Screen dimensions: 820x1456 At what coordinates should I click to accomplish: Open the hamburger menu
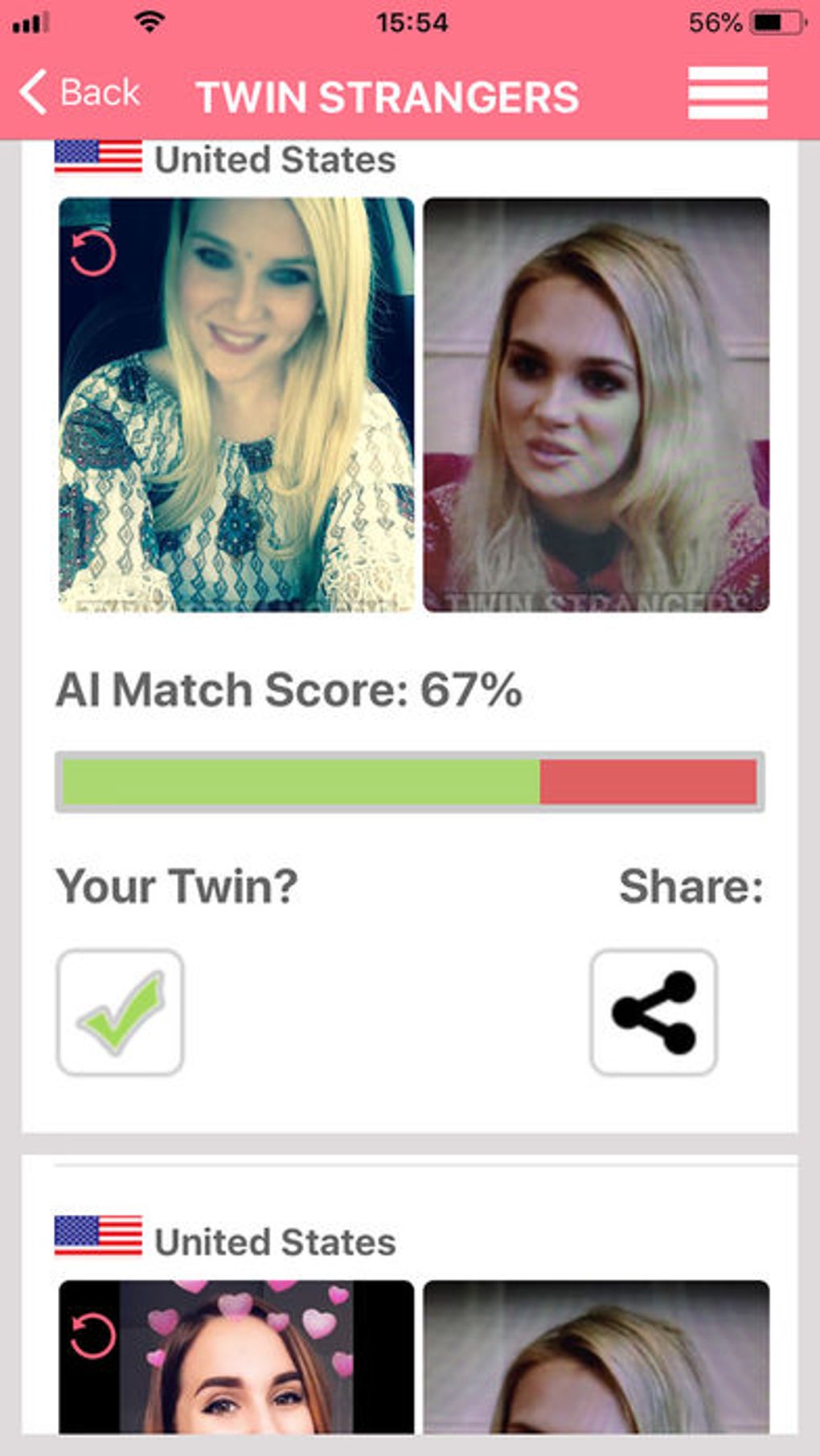728,93
